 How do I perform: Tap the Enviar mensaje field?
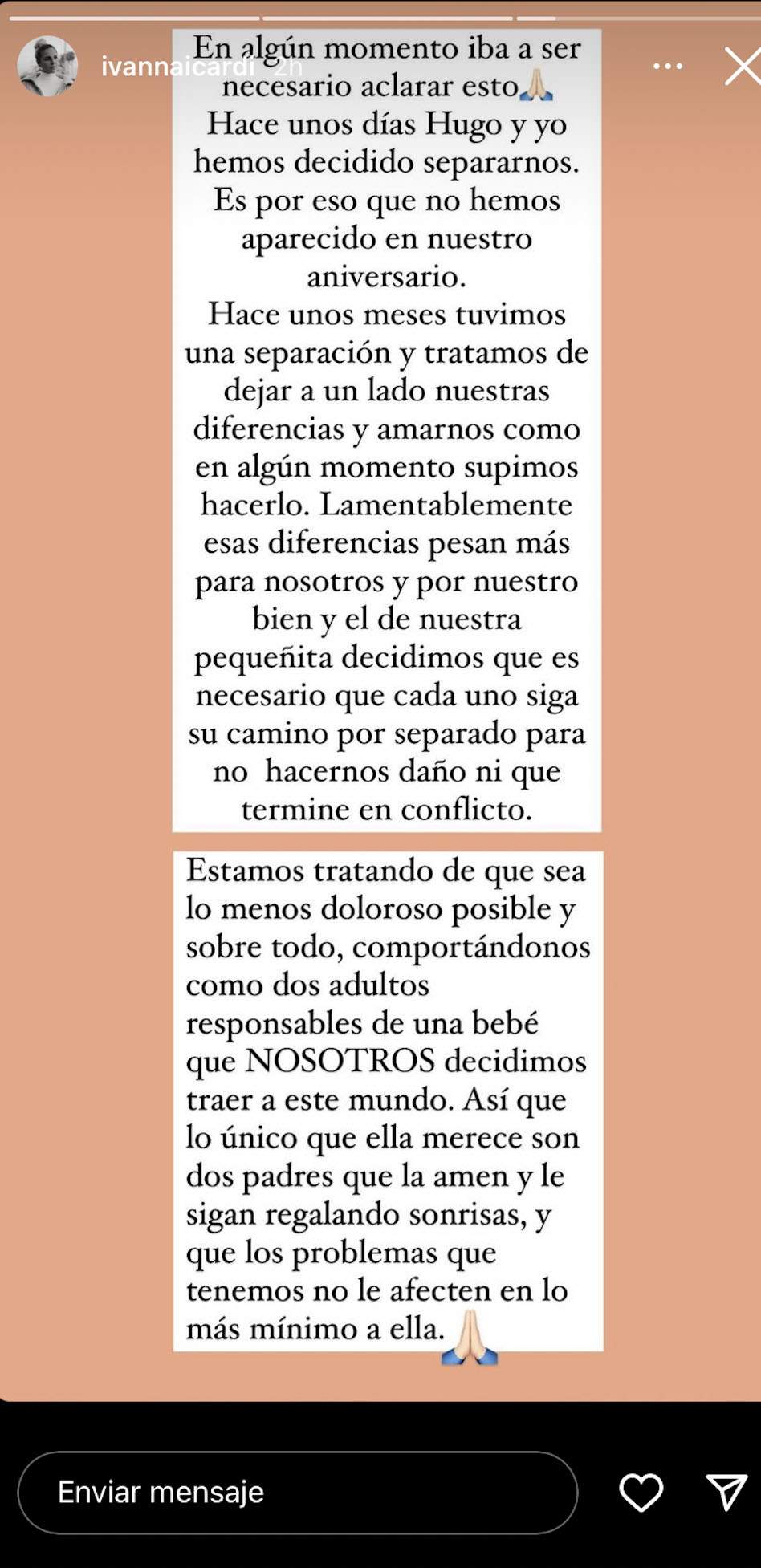tap(297, 1492)
